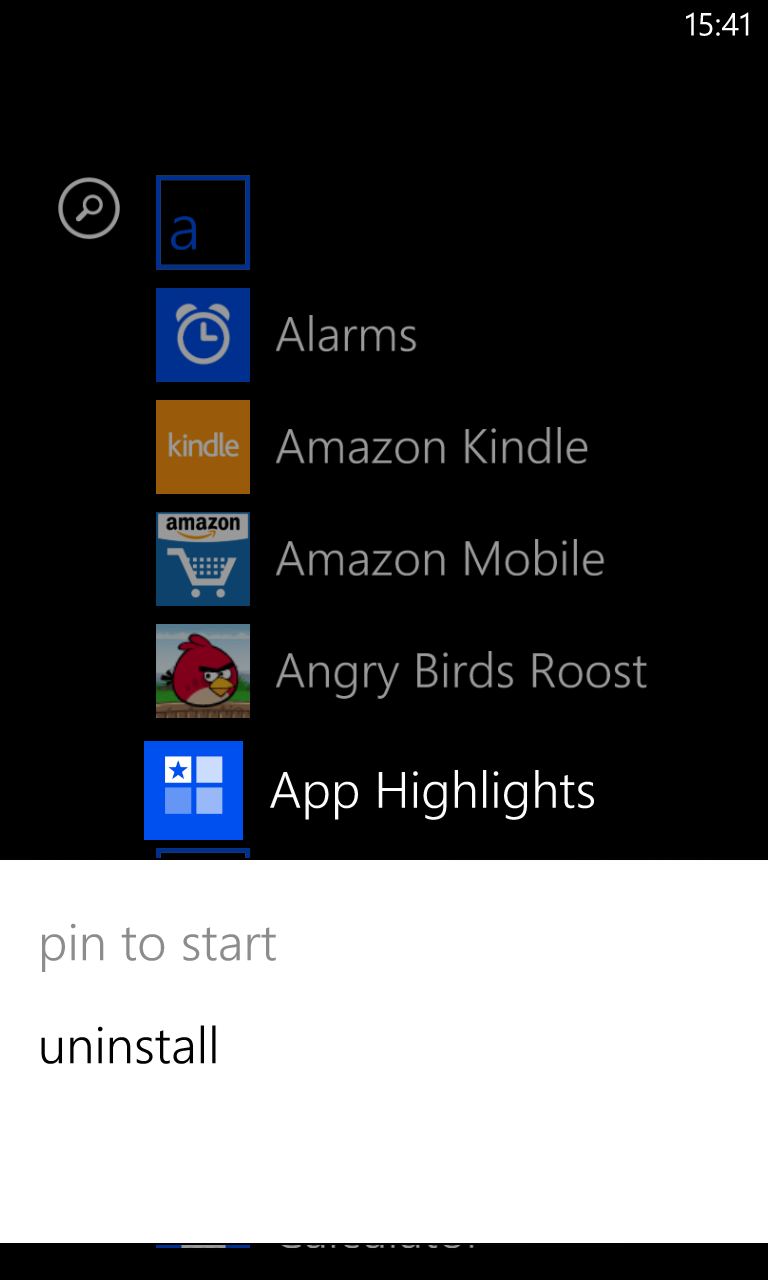Choose uninstall from the context menu
The height and width of the screenshot is (1280, 768).
pyautogui.click(x=128, y=1047)
